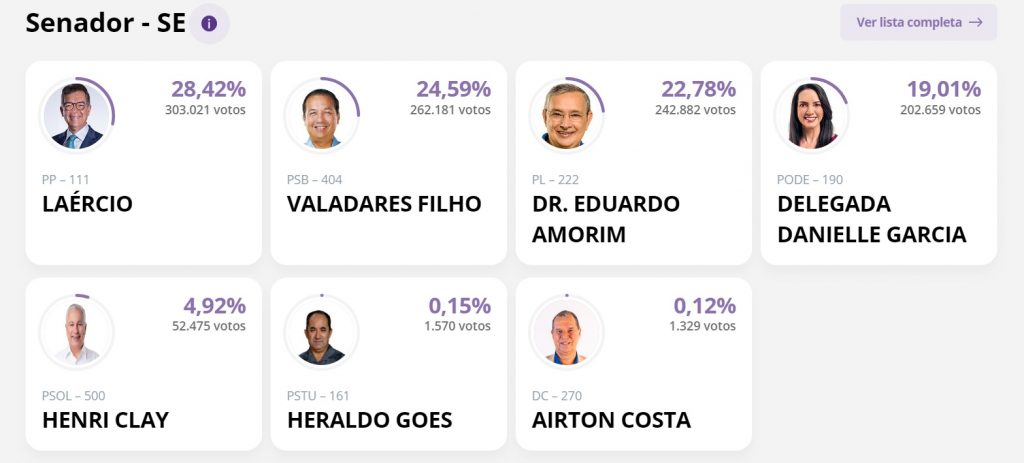
Task: Tap the Henri Clay candidate card
Action: 143,364
